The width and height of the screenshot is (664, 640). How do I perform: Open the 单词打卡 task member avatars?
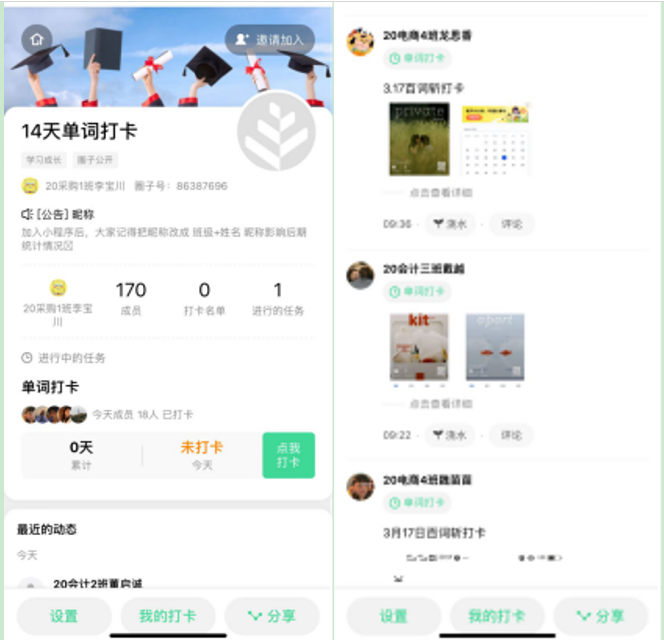point(53,414)
